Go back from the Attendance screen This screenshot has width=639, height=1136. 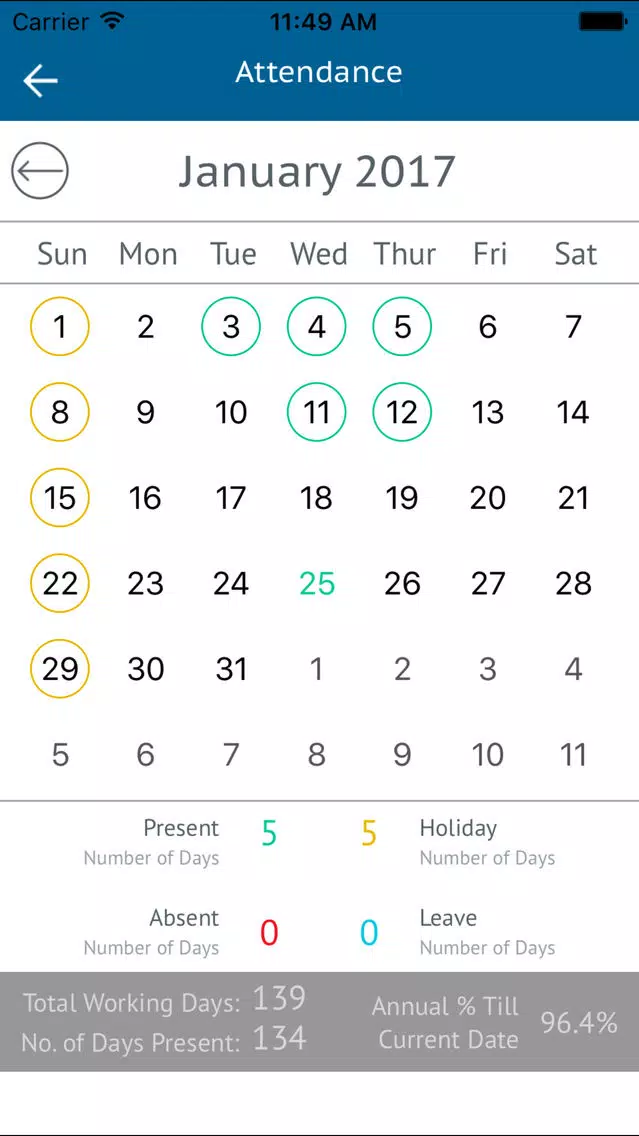point(40,80)
